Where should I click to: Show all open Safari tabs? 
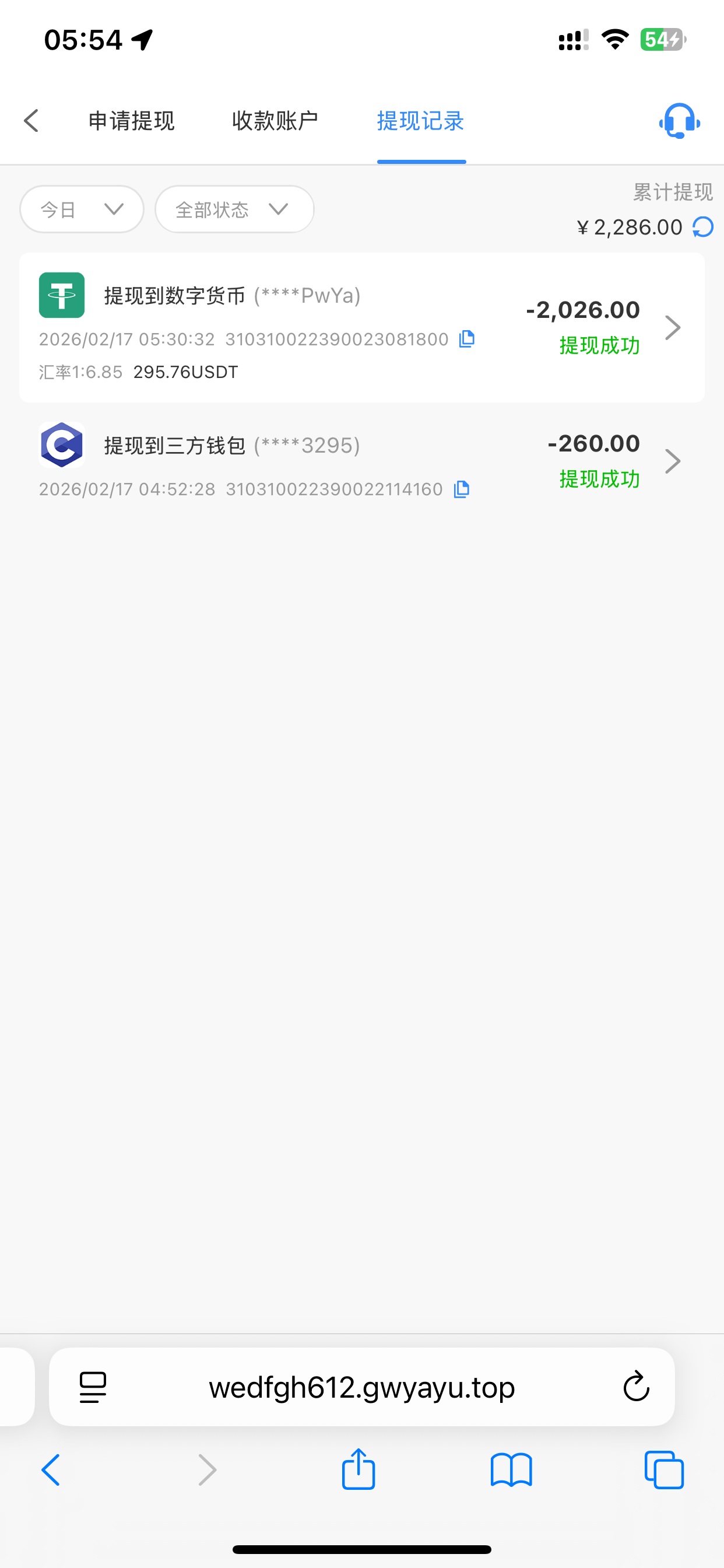(x=664, y=1469)
